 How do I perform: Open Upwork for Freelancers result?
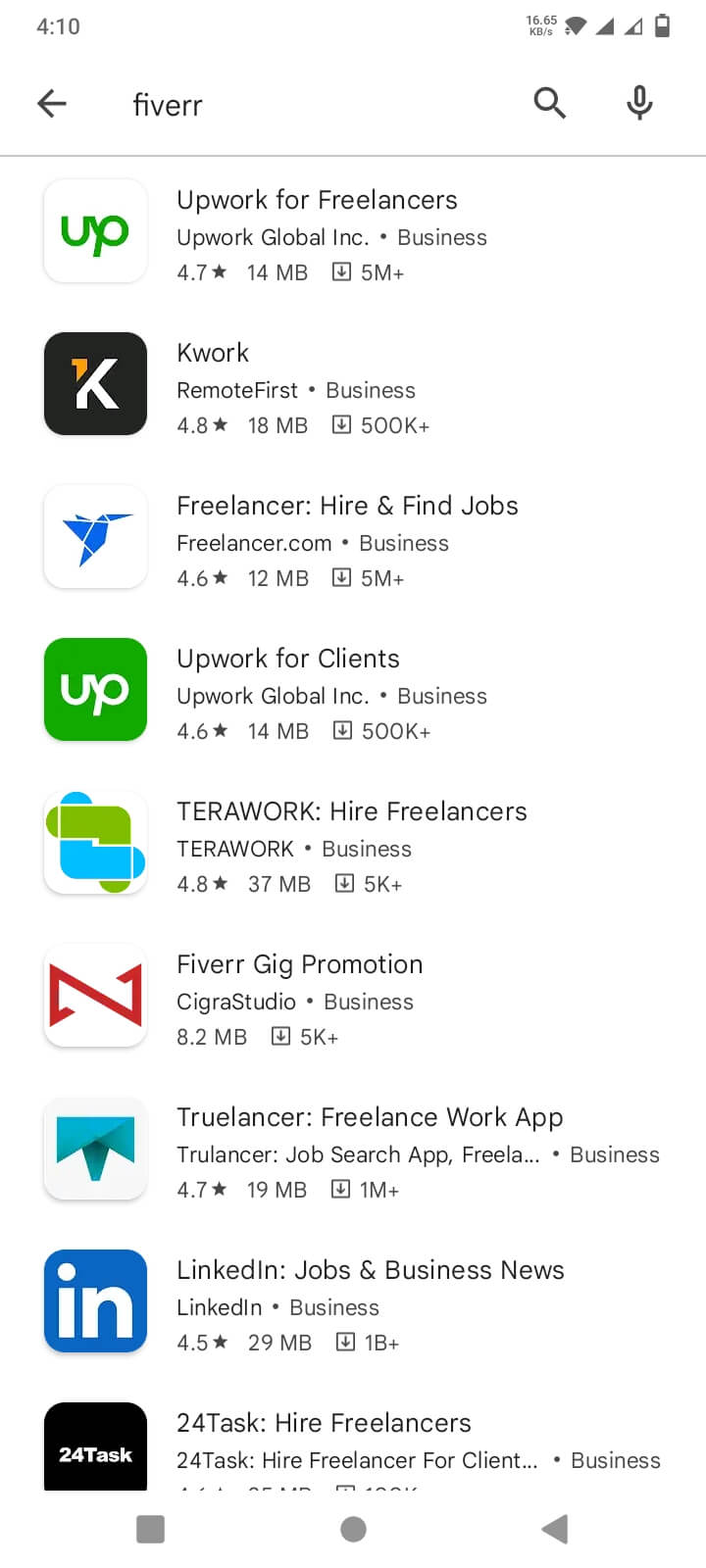pos(353,231)
